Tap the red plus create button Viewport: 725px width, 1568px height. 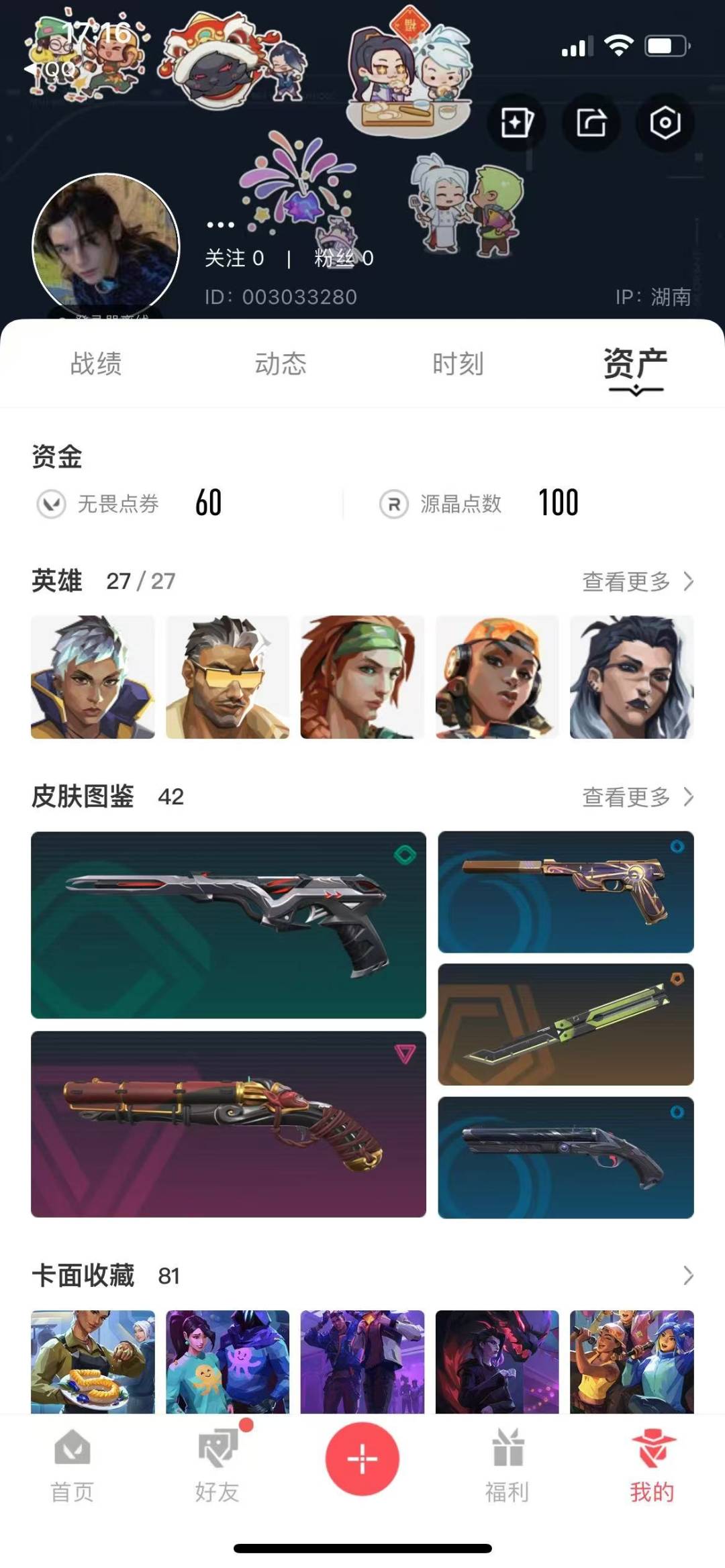(362, 1459)
